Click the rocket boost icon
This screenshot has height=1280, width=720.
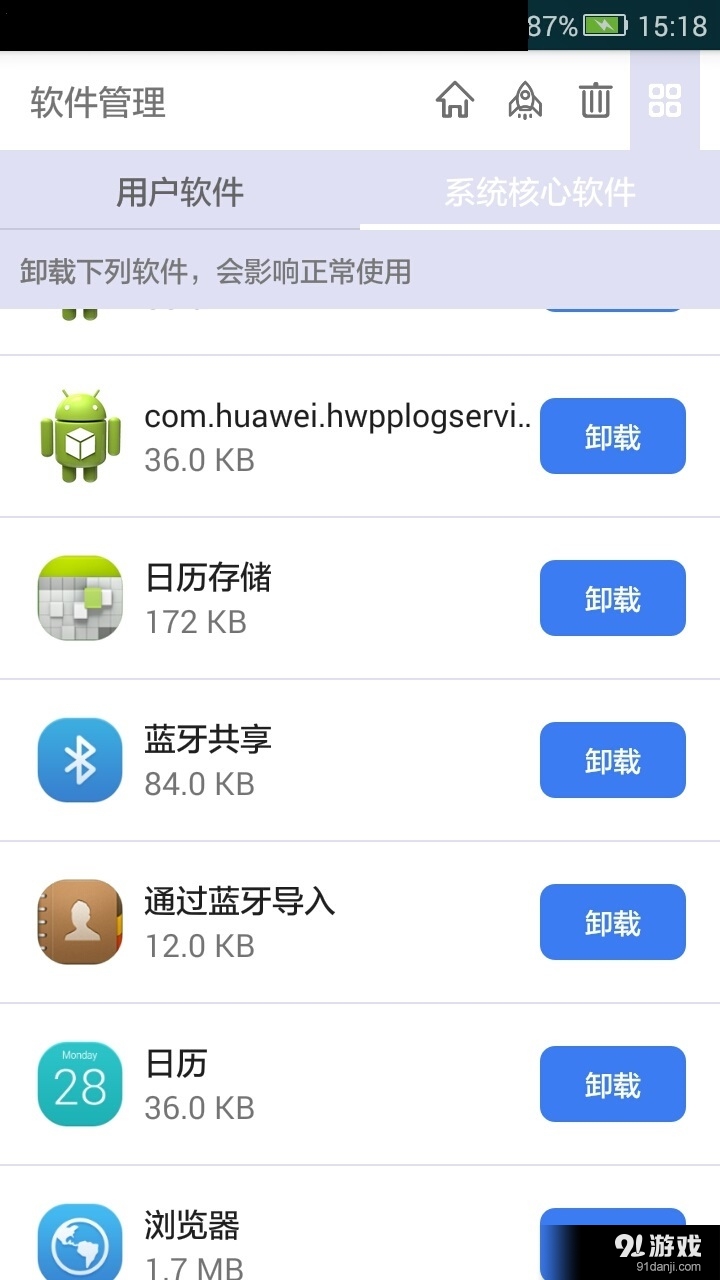(x=525, y=100)
